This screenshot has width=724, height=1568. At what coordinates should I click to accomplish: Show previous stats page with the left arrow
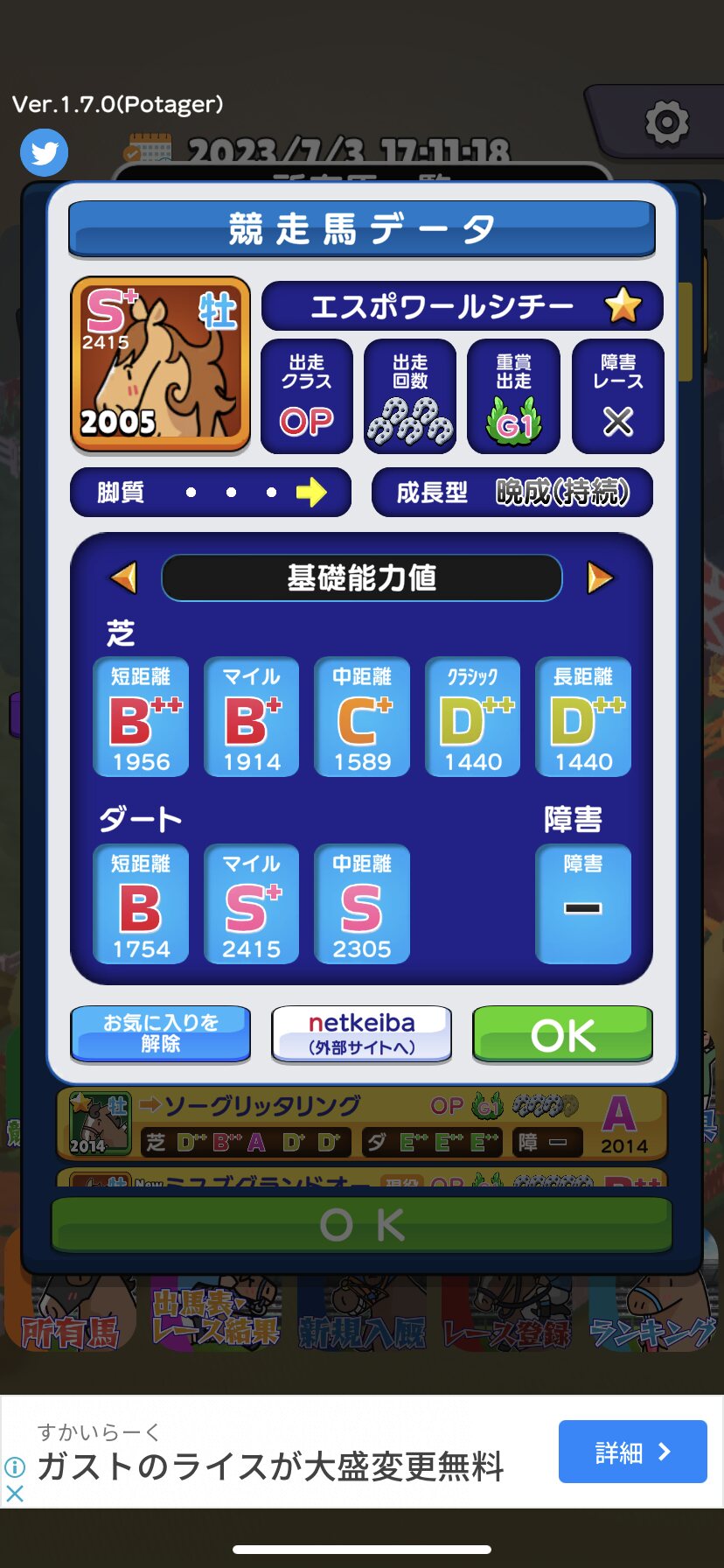124,577
